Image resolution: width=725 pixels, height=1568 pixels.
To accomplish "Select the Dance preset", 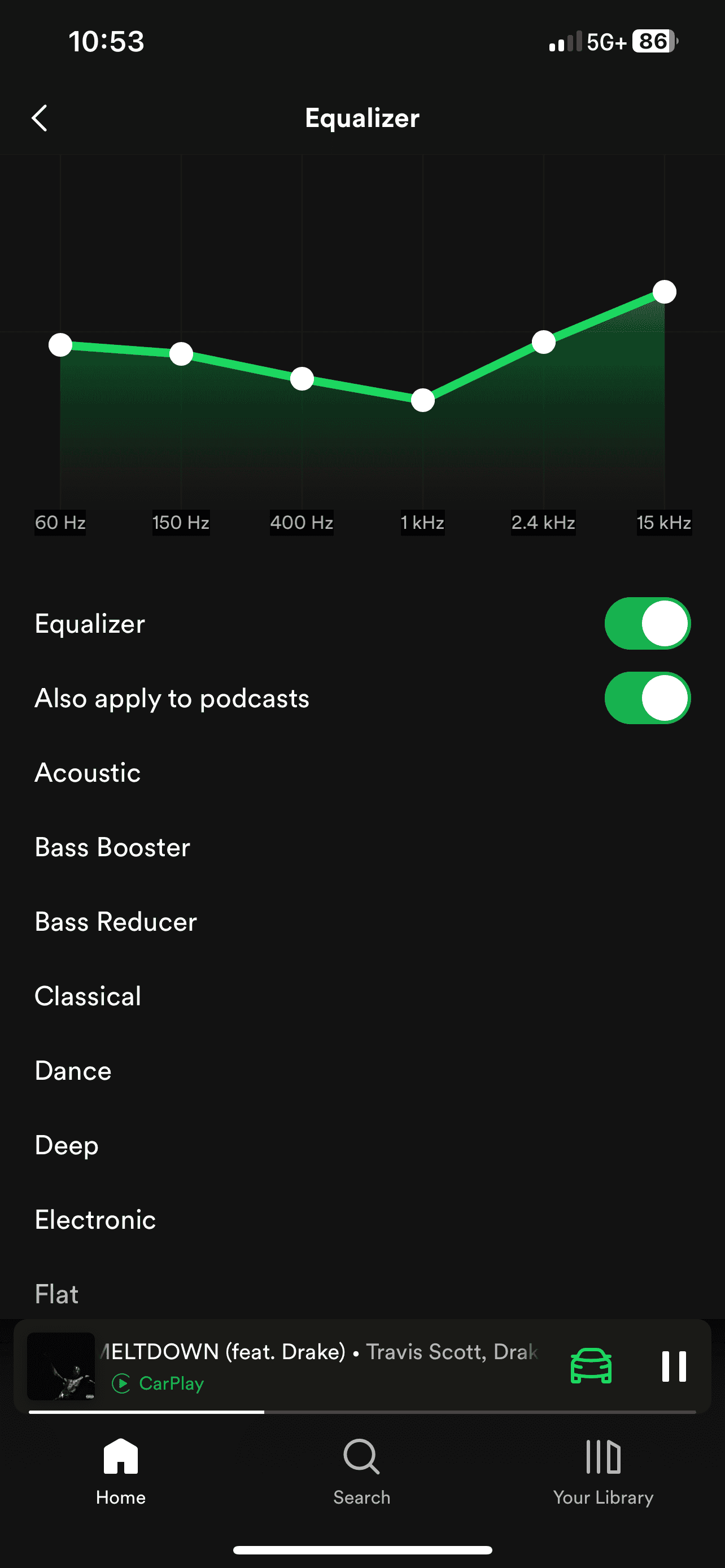I will point(73,1071).
